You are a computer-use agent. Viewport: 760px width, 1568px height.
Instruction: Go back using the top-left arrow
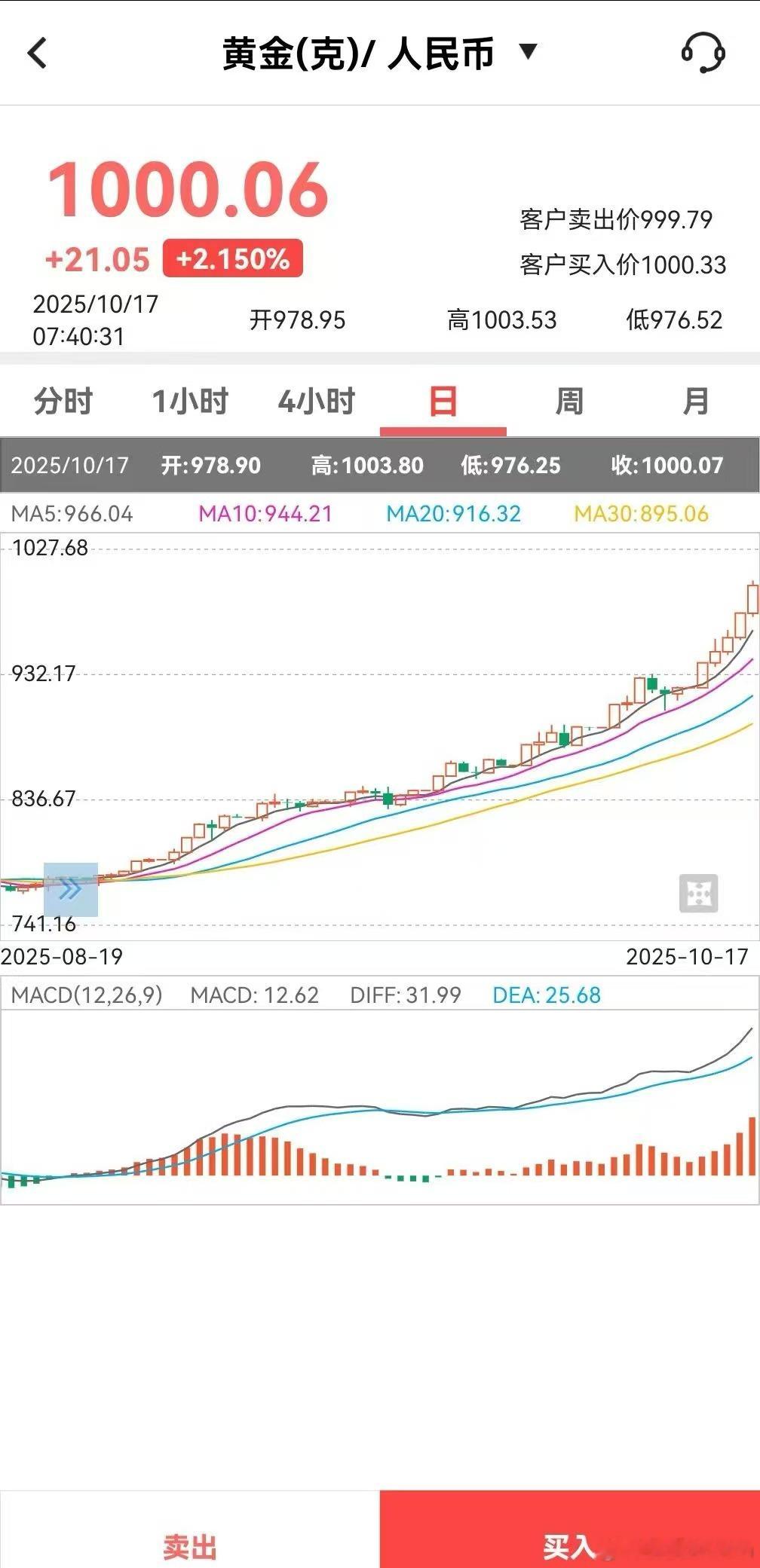(38, 53)
